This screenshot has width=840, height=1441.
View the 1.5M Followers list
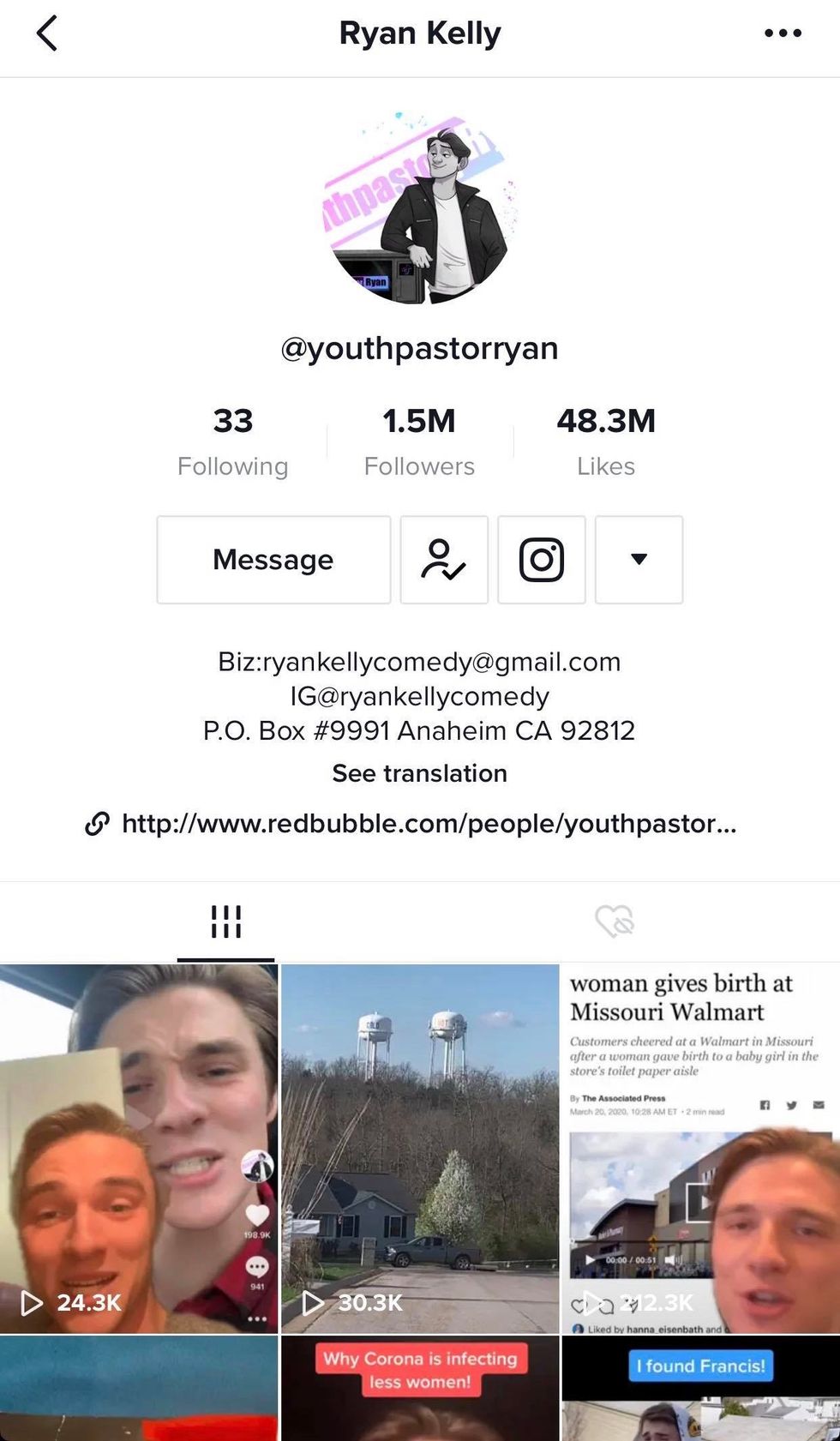click(419, 441)
